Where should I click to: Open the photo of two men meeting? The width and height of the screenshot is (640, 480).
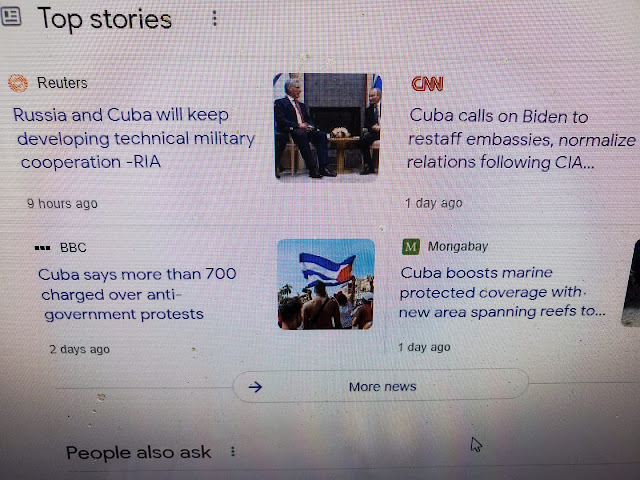[x=327, y=126]
